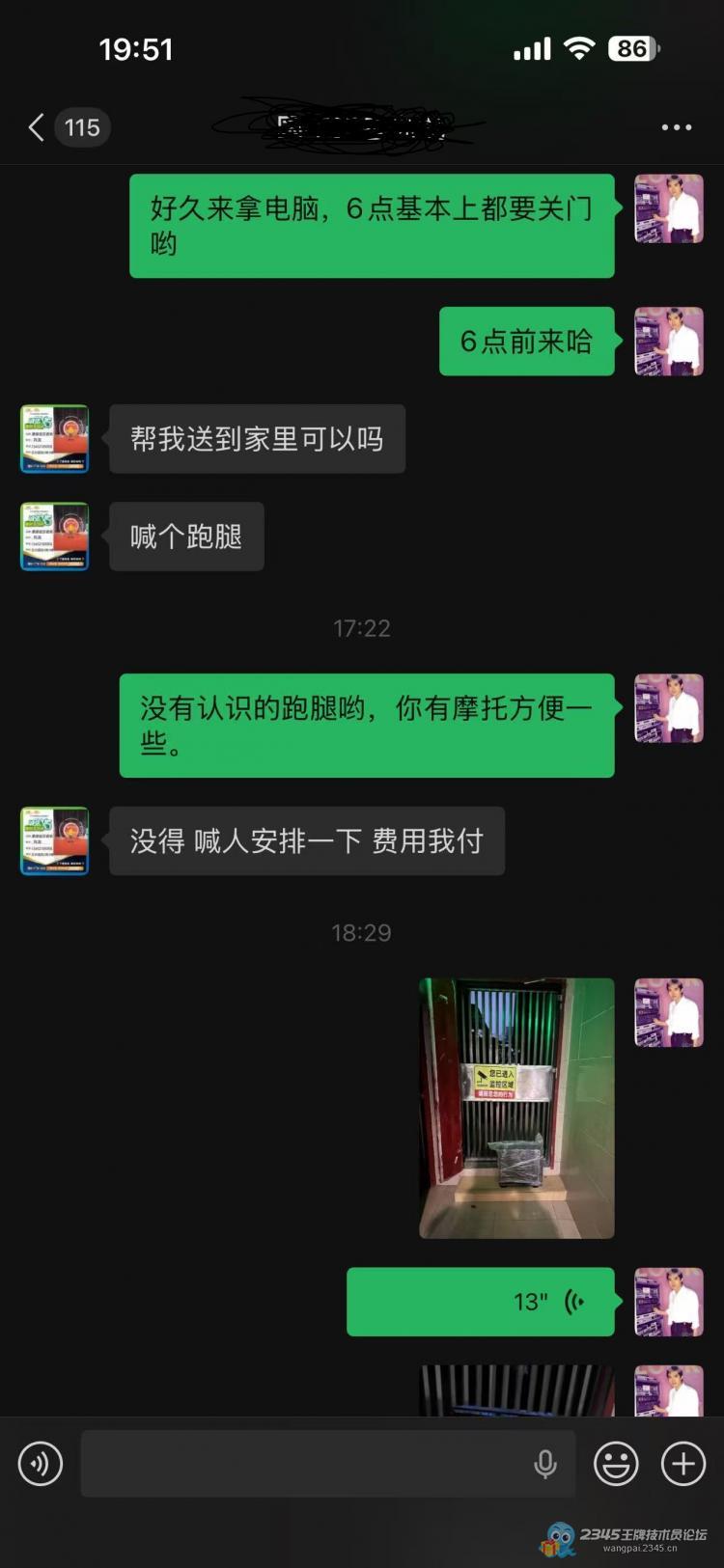Screen dimensions: 724x1568
Task: Tap the microphone dictation icon
Action: pyautogui.click(x=545, y=1464)
